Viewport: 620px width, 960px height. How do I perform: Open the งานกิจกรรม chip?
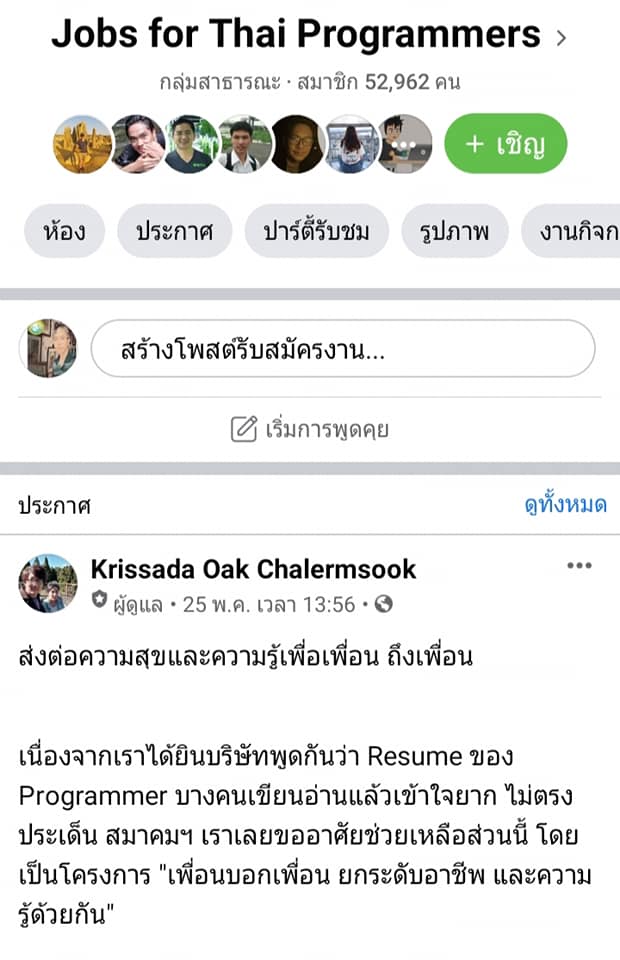572,232
